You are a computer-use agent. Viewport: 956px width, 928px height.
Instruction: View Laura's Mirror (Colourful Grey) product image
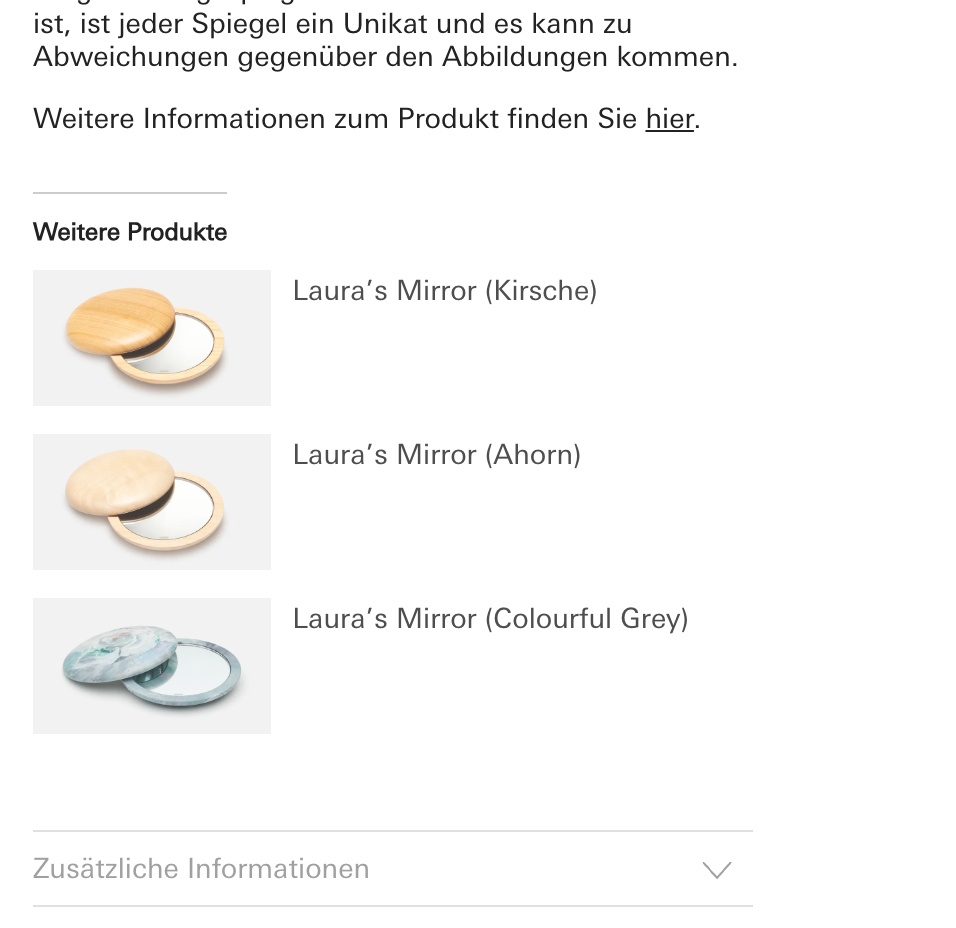[152, 666]
